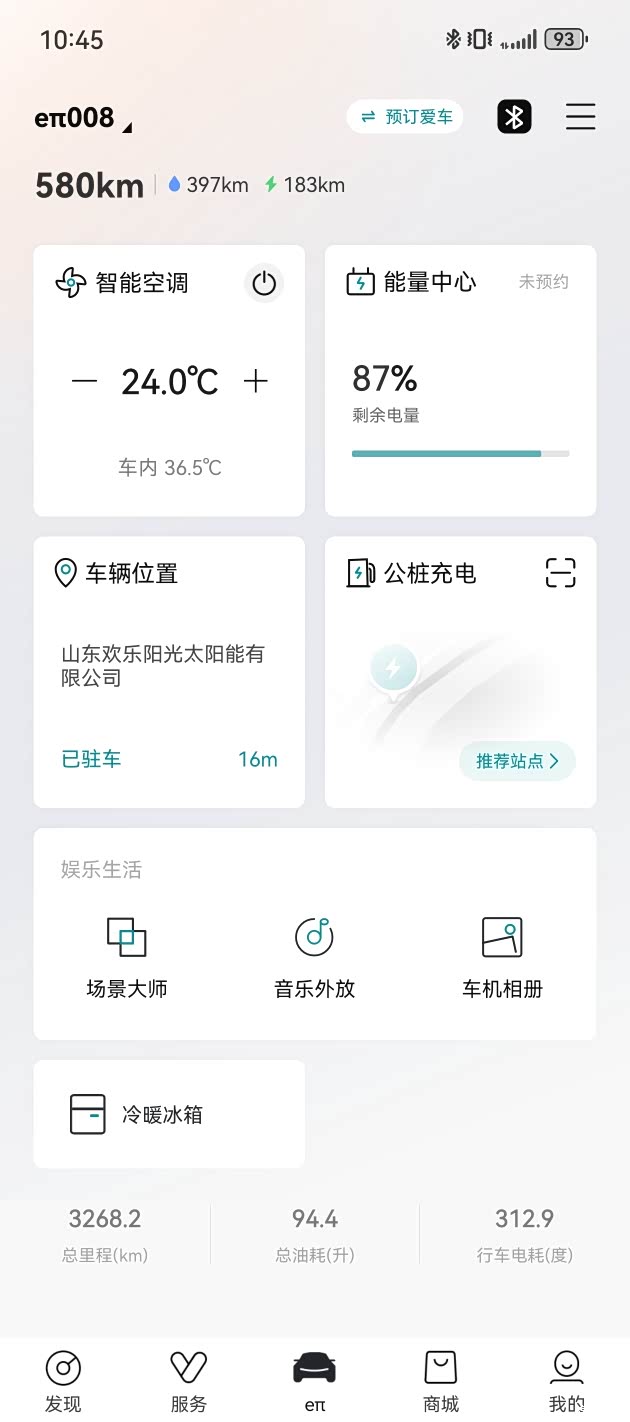Tap the 预订爱车 button
Image resolution: width=630 pixels, height=1422 pixels.
coord(405,117)
